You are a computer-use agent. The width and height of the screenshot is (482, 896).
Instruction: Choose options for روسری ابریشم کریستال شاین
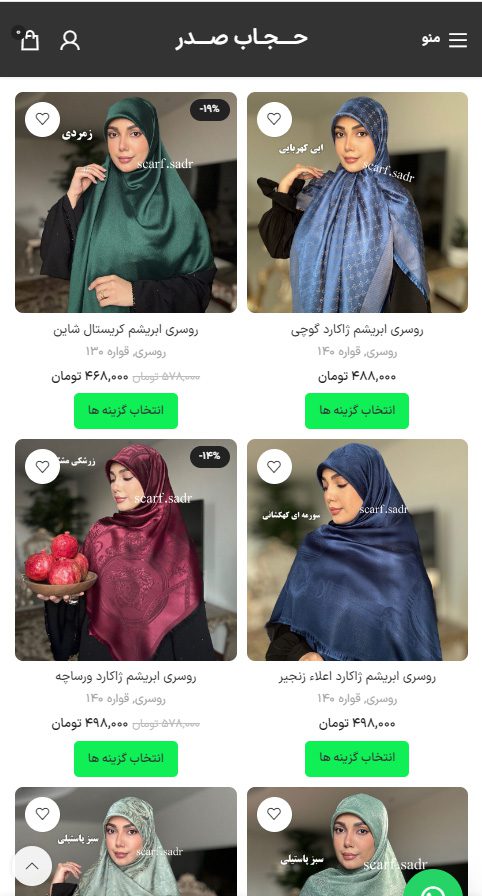[126, 410]
